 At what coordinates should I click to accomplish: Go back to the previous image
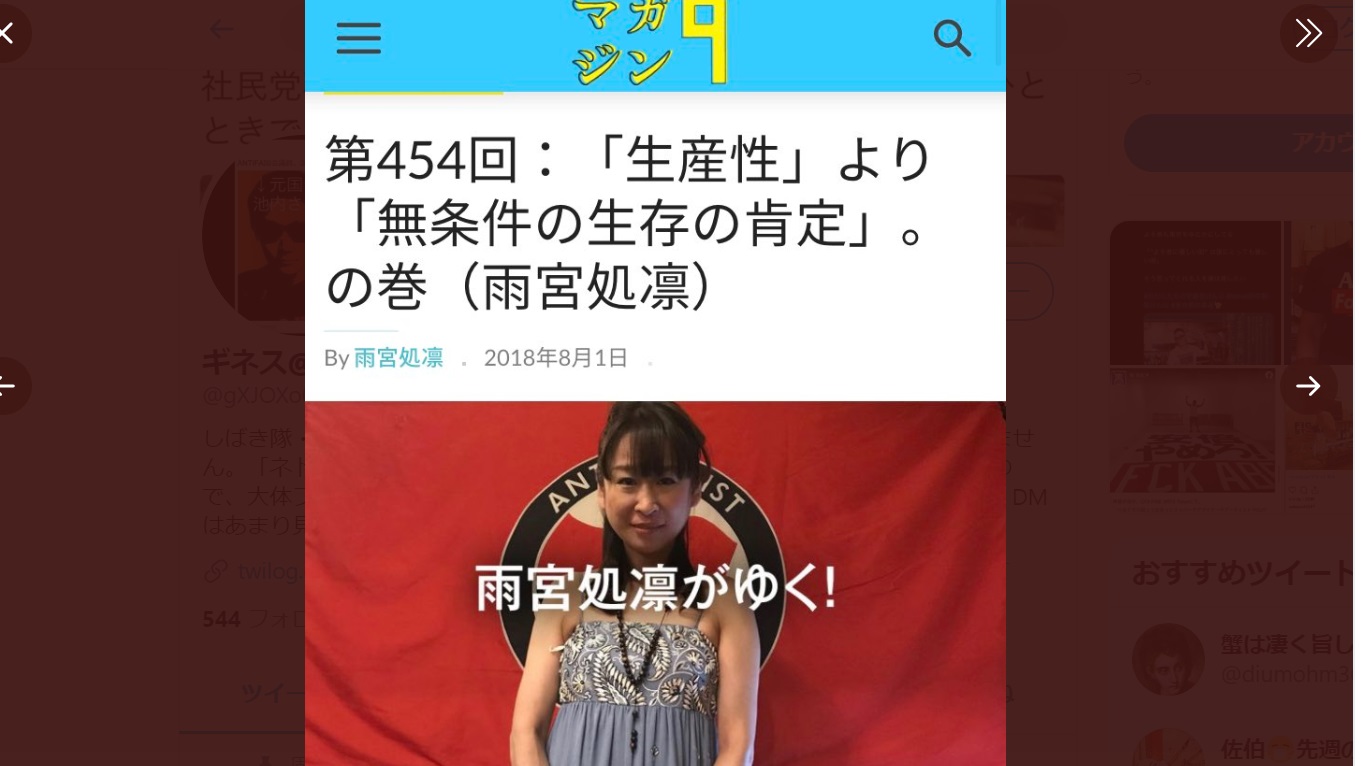click(8, 386)
